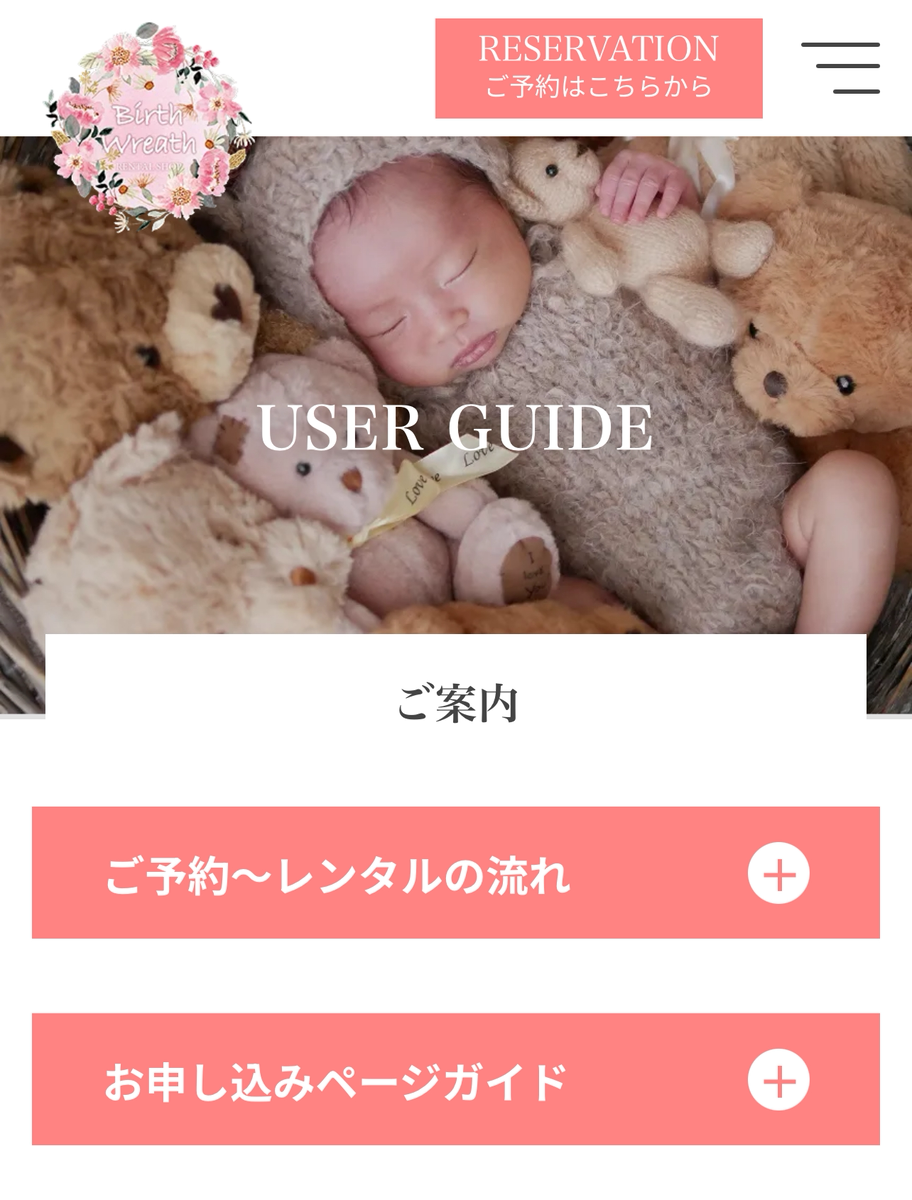The image size is (912, 1200).
Task: Open the hamburger navigation menu
Action: click(x=840, y=68)
